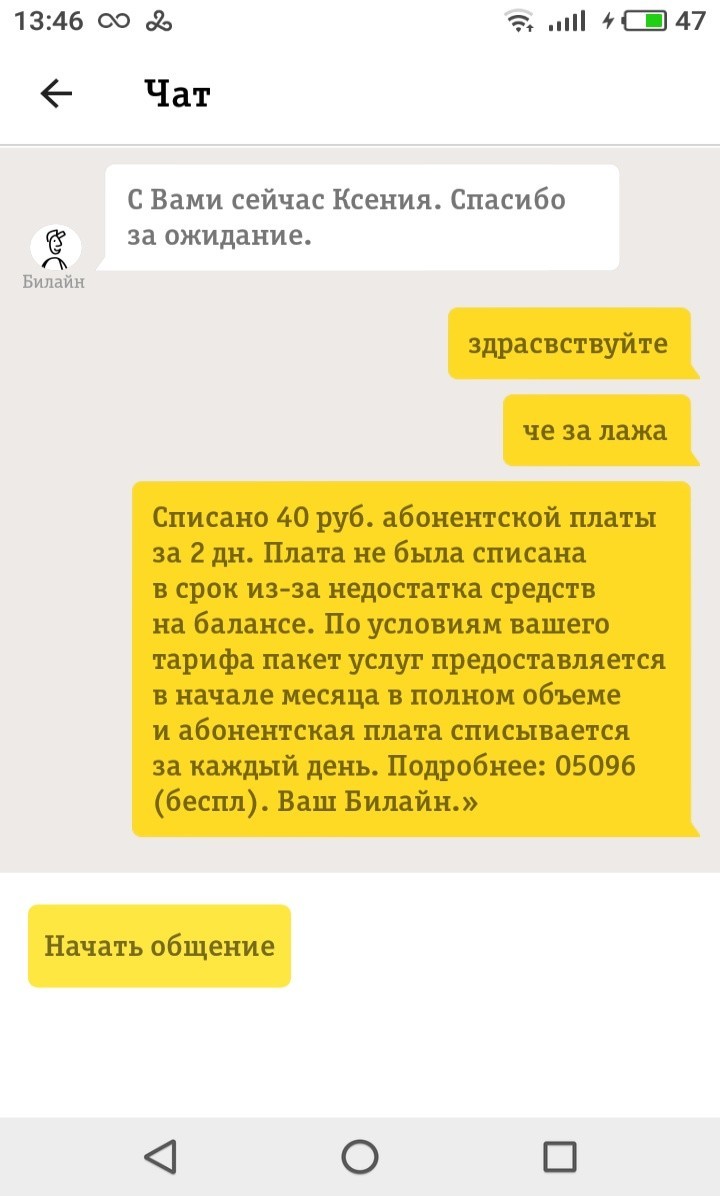Tap the system back navigation button
This screenshot has height=1196, width=720.
(160, 1156)
